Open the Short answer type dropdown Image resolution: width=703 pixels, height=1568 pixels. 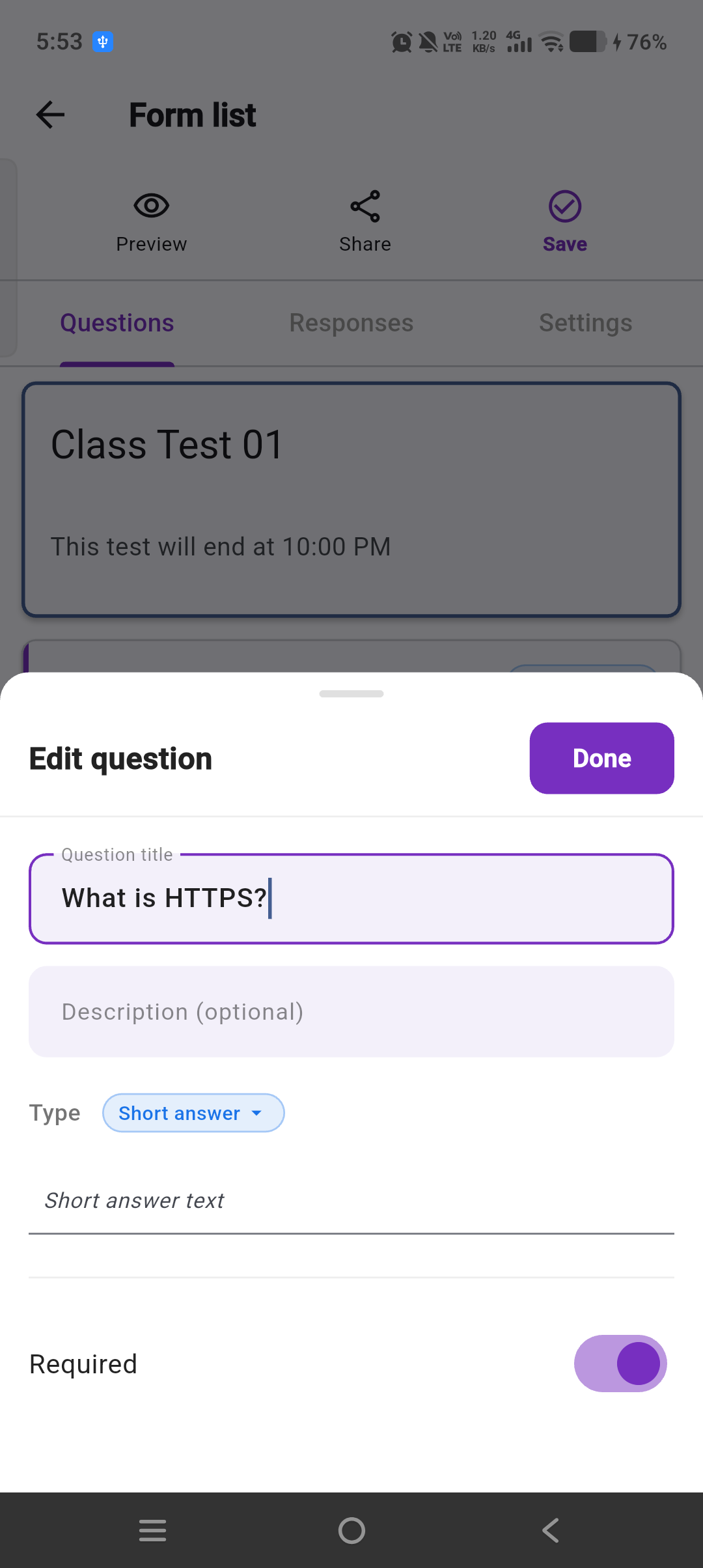pyautogui.click(x=193, y=1113)
